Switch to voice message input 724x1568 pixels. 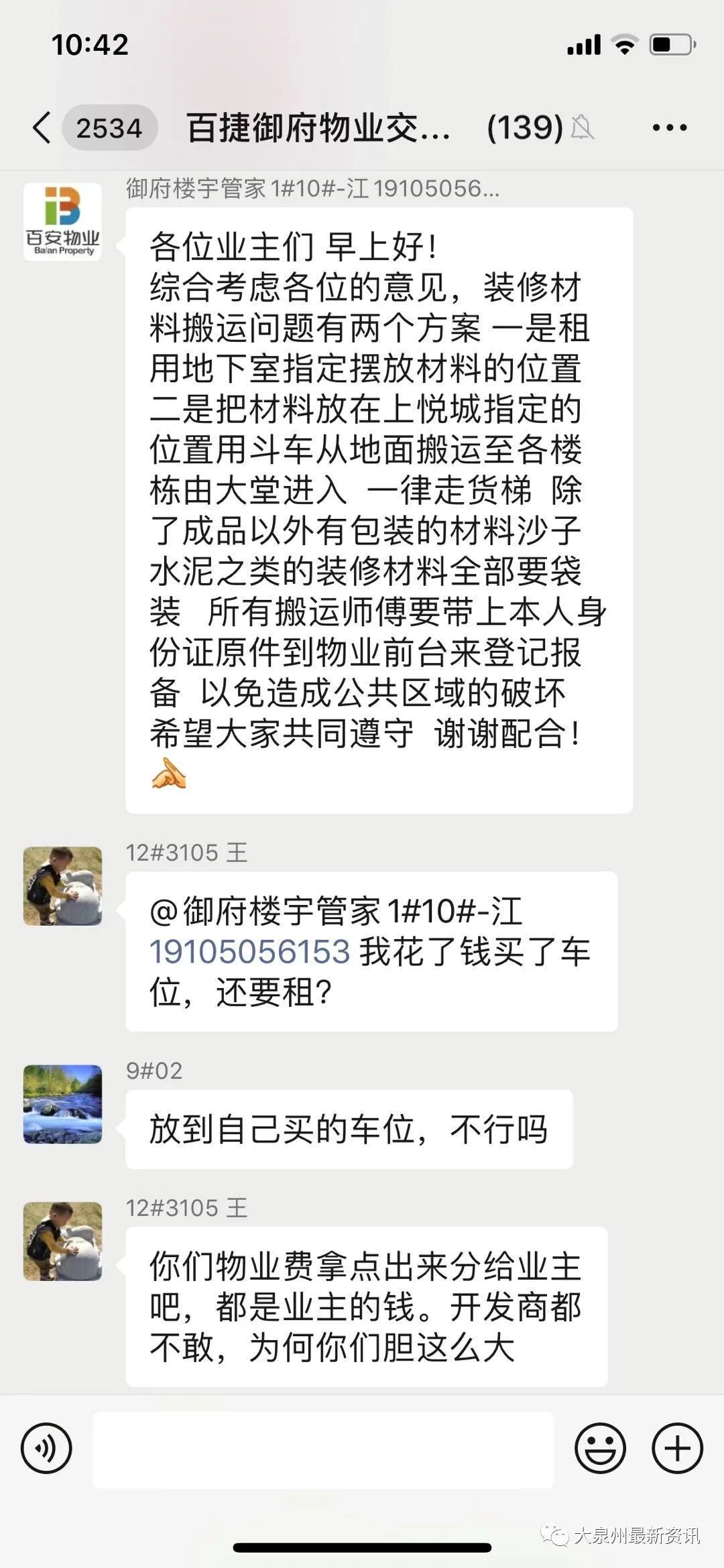tap(46, 1448)
